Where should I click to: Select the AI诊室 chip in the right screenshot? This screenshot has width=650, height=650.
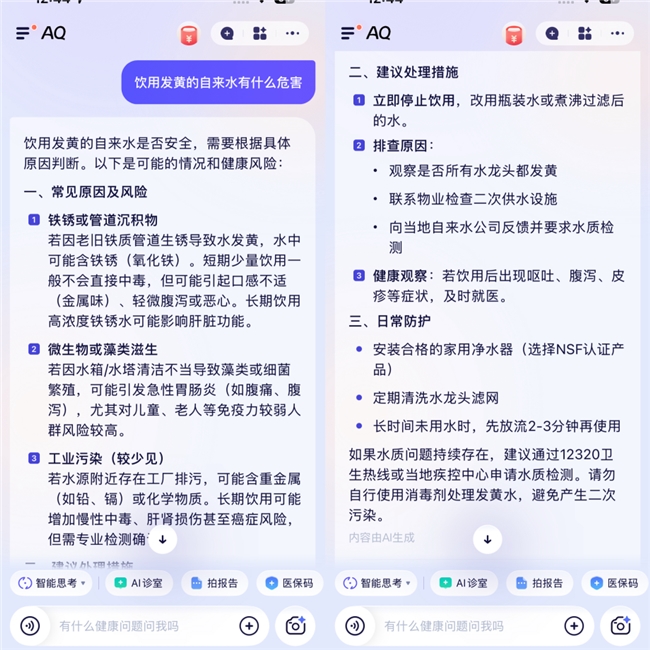[463, 583]
